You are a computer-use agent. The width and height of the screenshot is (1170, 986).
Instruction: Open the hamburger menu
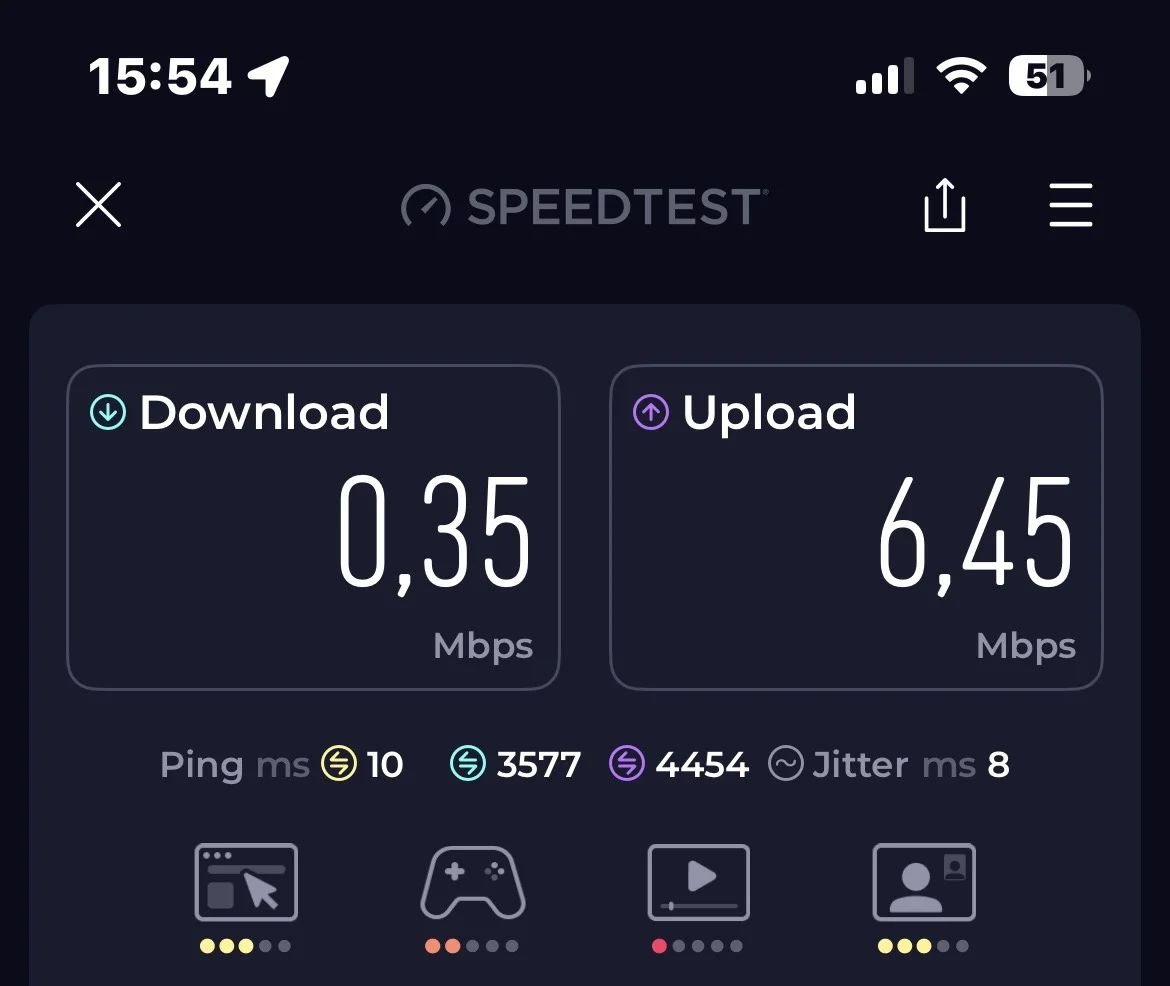[x=1070, y=206]
